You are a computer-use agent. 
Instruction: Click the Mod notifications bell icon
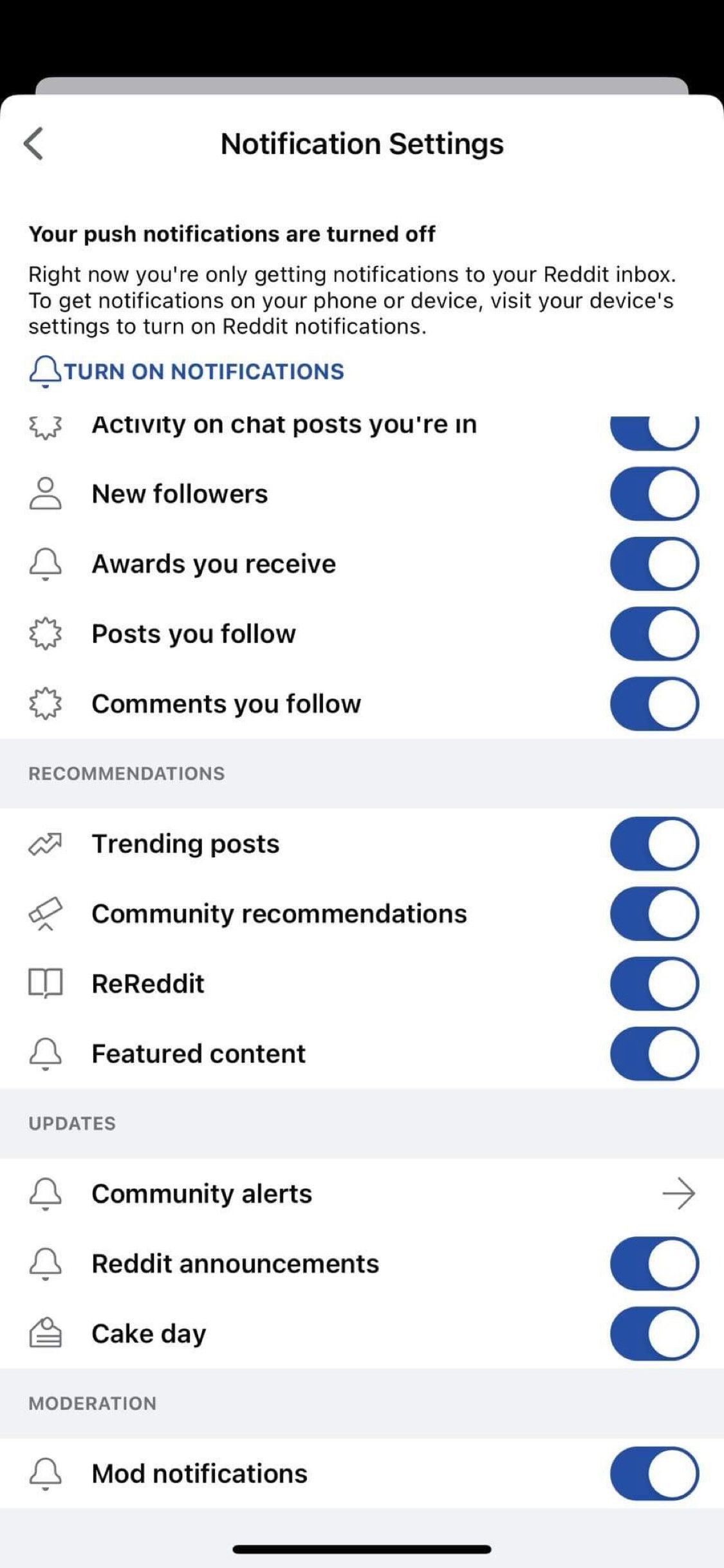45,1474
